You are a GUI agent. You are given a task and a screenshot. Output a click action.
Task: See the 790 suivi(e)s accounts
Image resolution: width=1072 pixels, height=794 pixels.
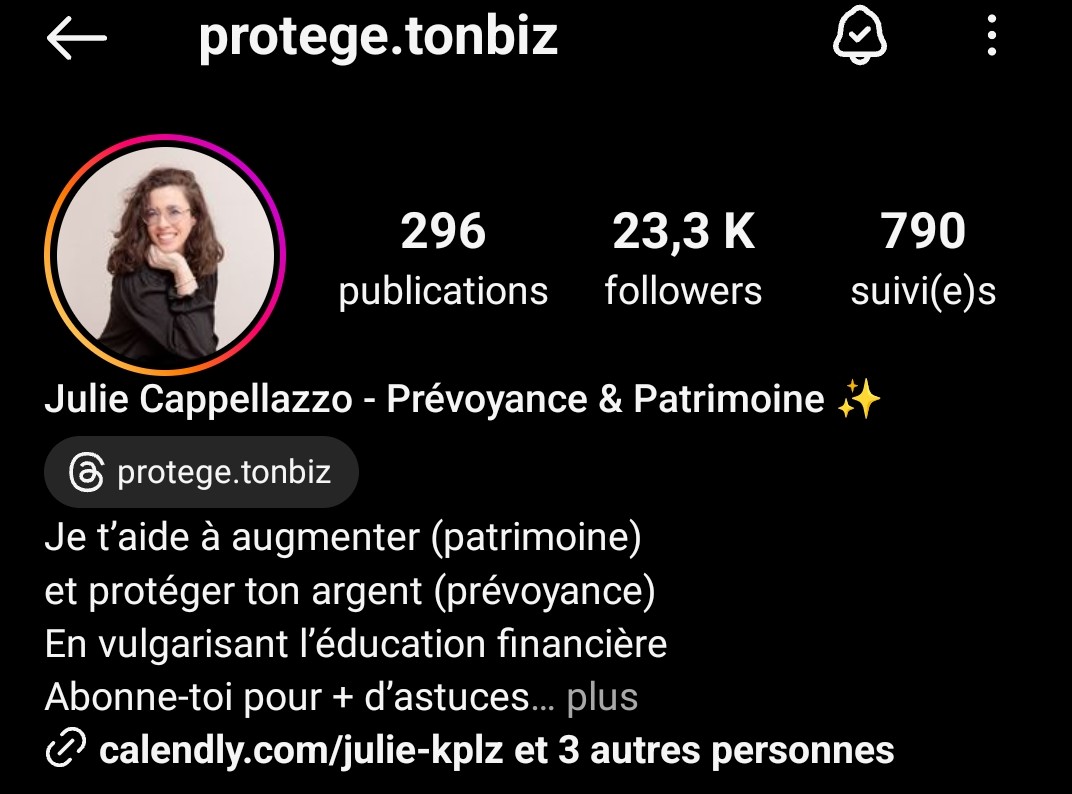(x=923, y=259)
